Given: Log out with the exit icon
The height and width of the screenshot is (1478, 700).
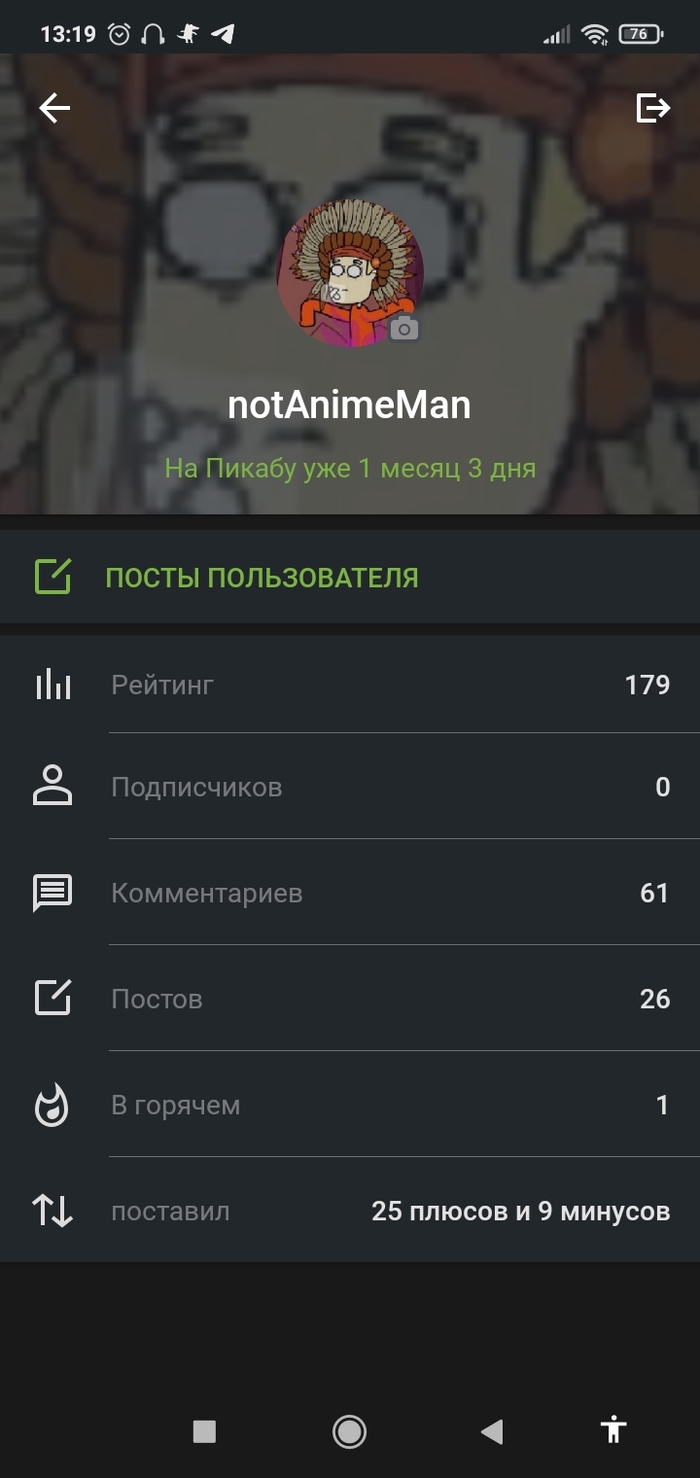Looking at the screenshot, I should click(653, 108).
